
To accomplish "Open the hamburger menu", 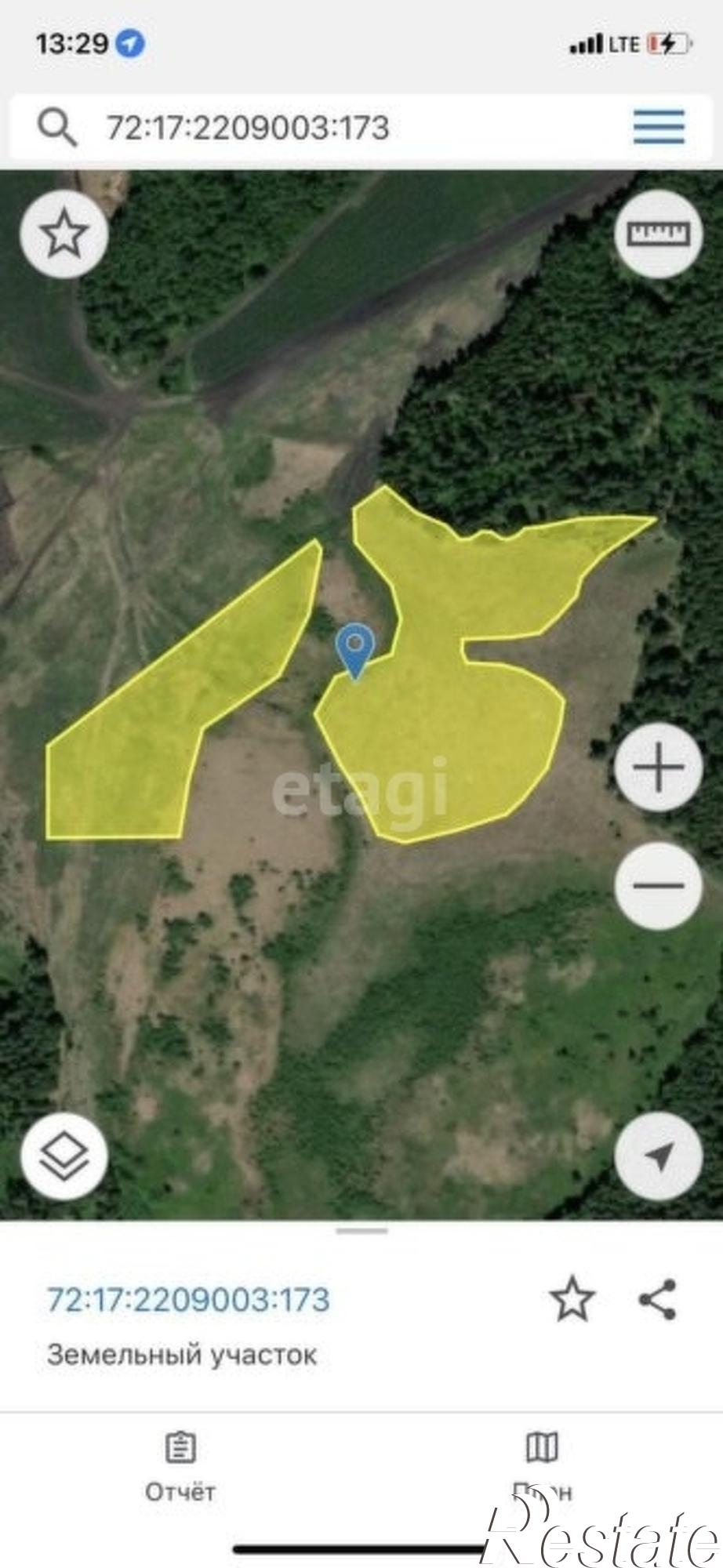I will [659, 127].
